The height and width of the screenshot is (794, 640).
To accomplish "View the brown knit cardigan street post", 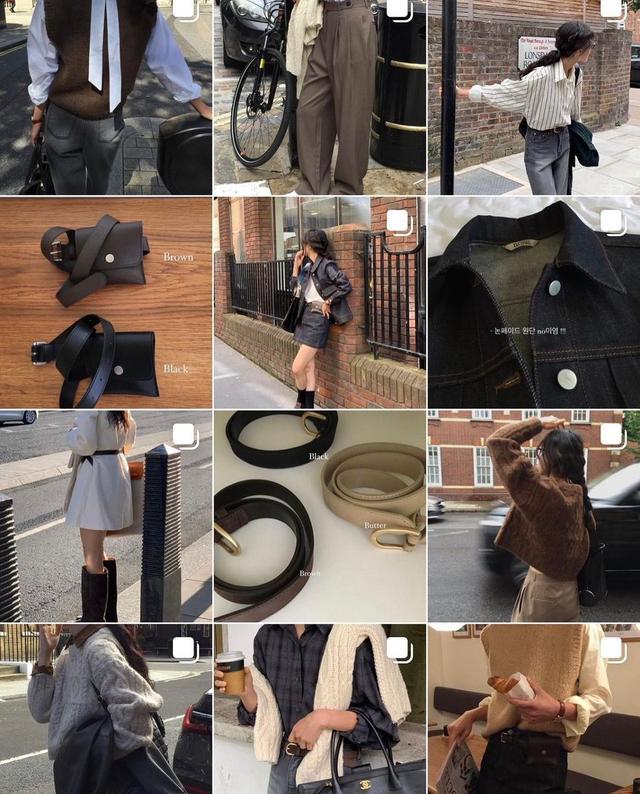I will (x=534, y=516).
